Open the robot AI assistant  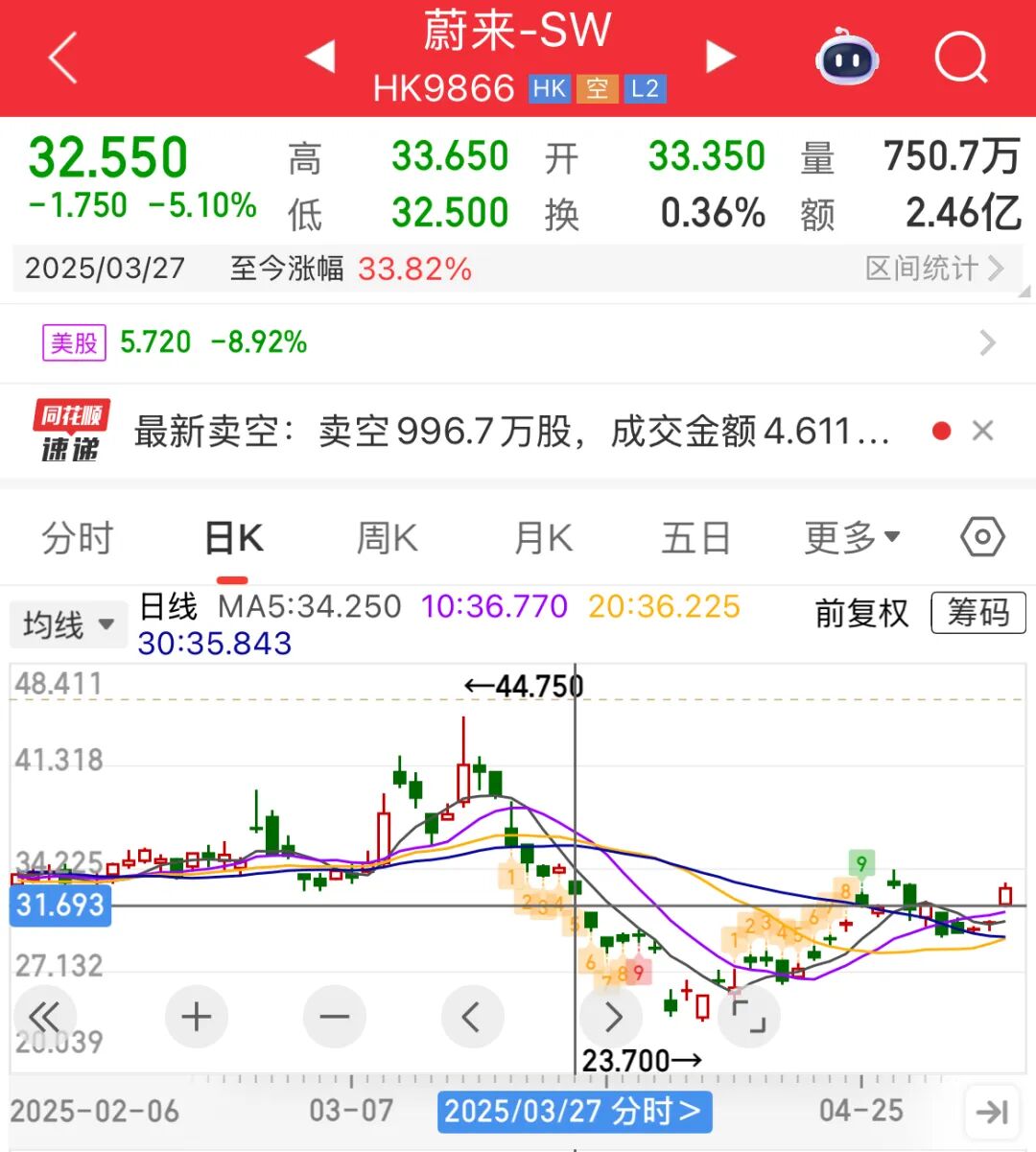point(846,59)
